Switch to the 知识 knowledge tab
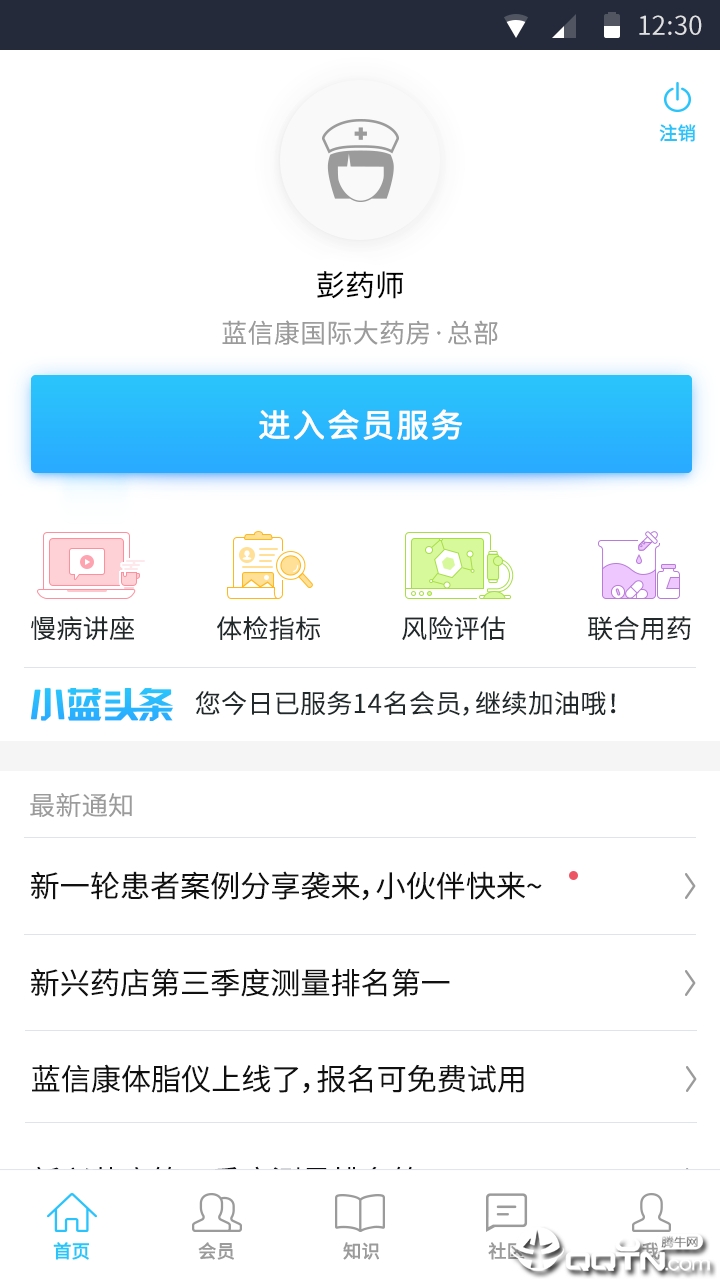This screenshot has height=1280, width=720. click(360, 1225)
